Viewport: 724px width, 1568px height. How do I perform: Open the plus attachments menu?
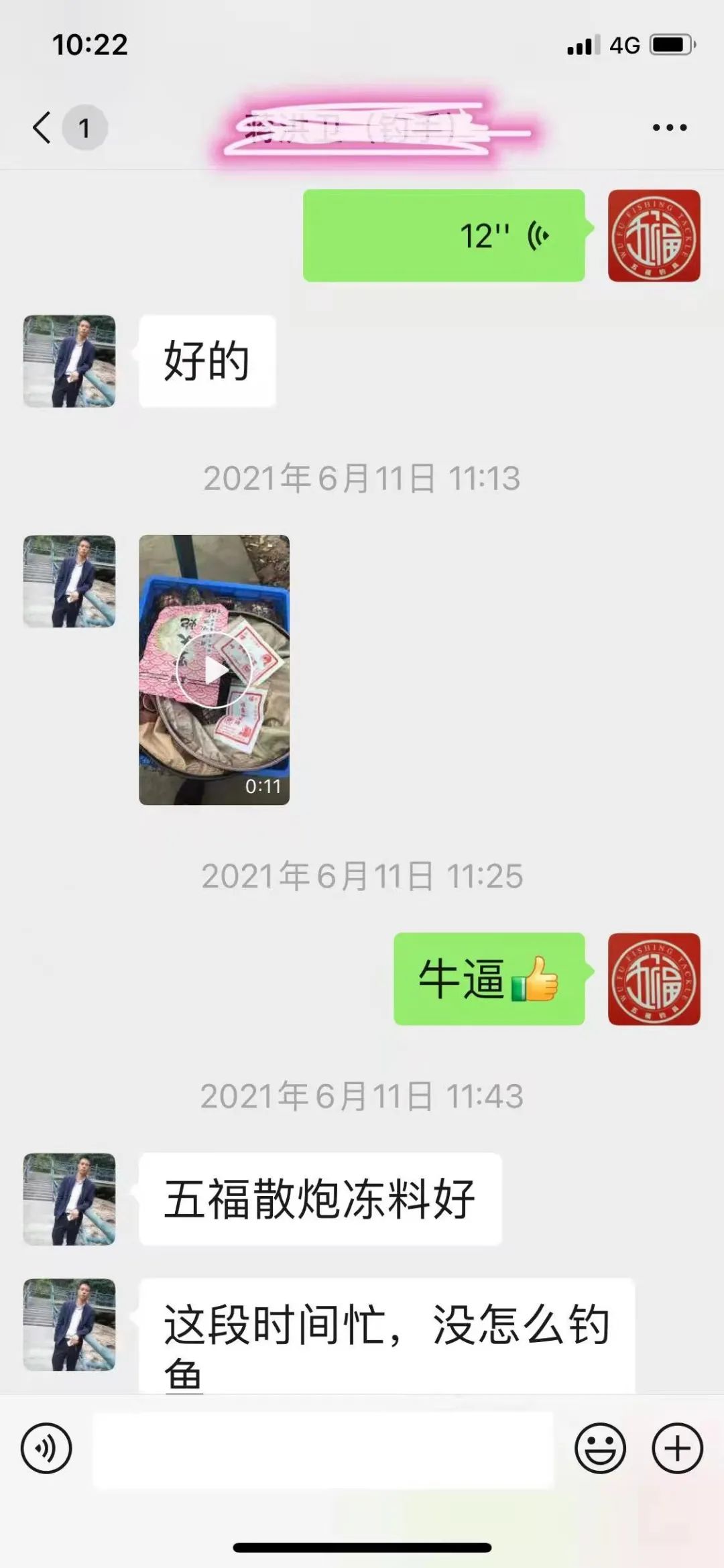[x=677, y=1448]
